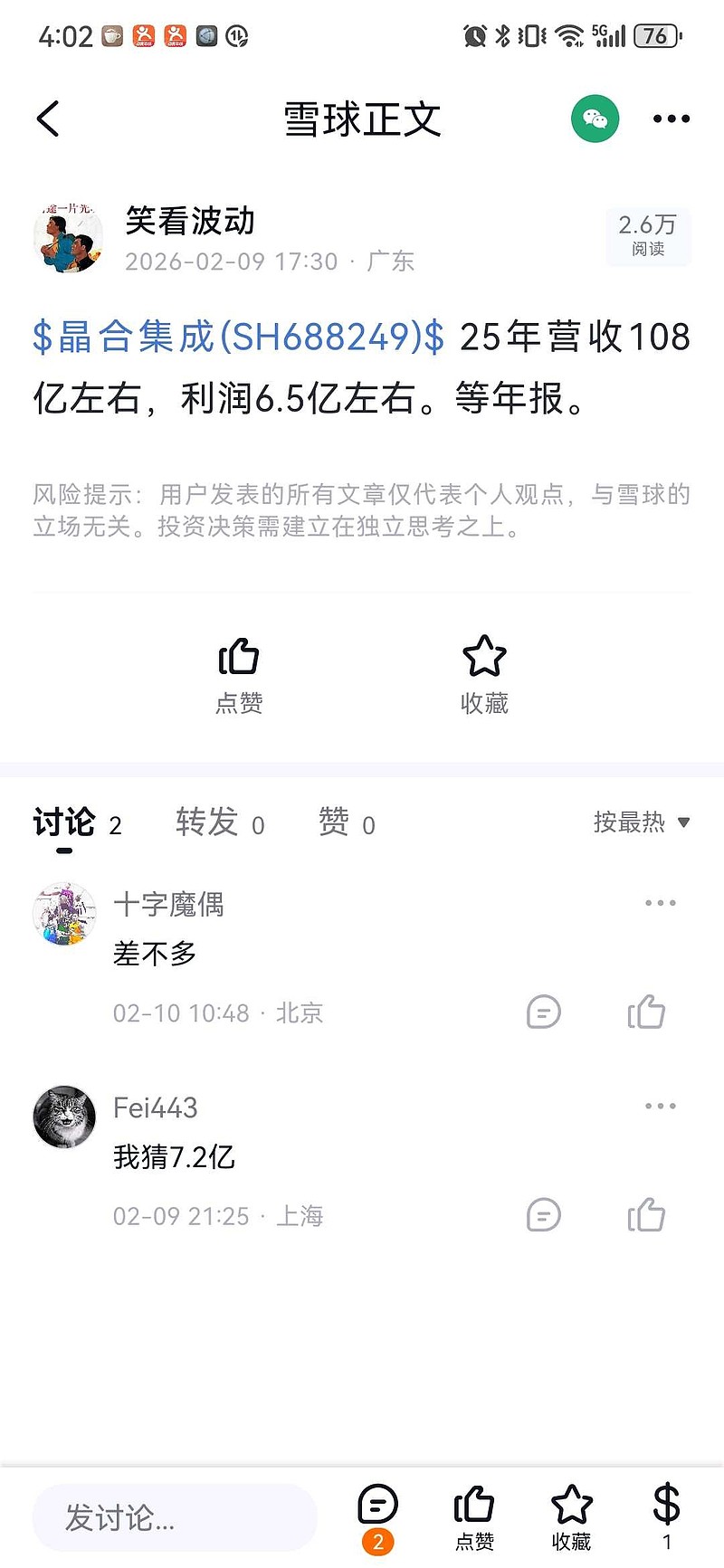The width and height of the screenshot is (724, 1568).
Task: Switch to the 转发 tab
Action: (219, 822)
